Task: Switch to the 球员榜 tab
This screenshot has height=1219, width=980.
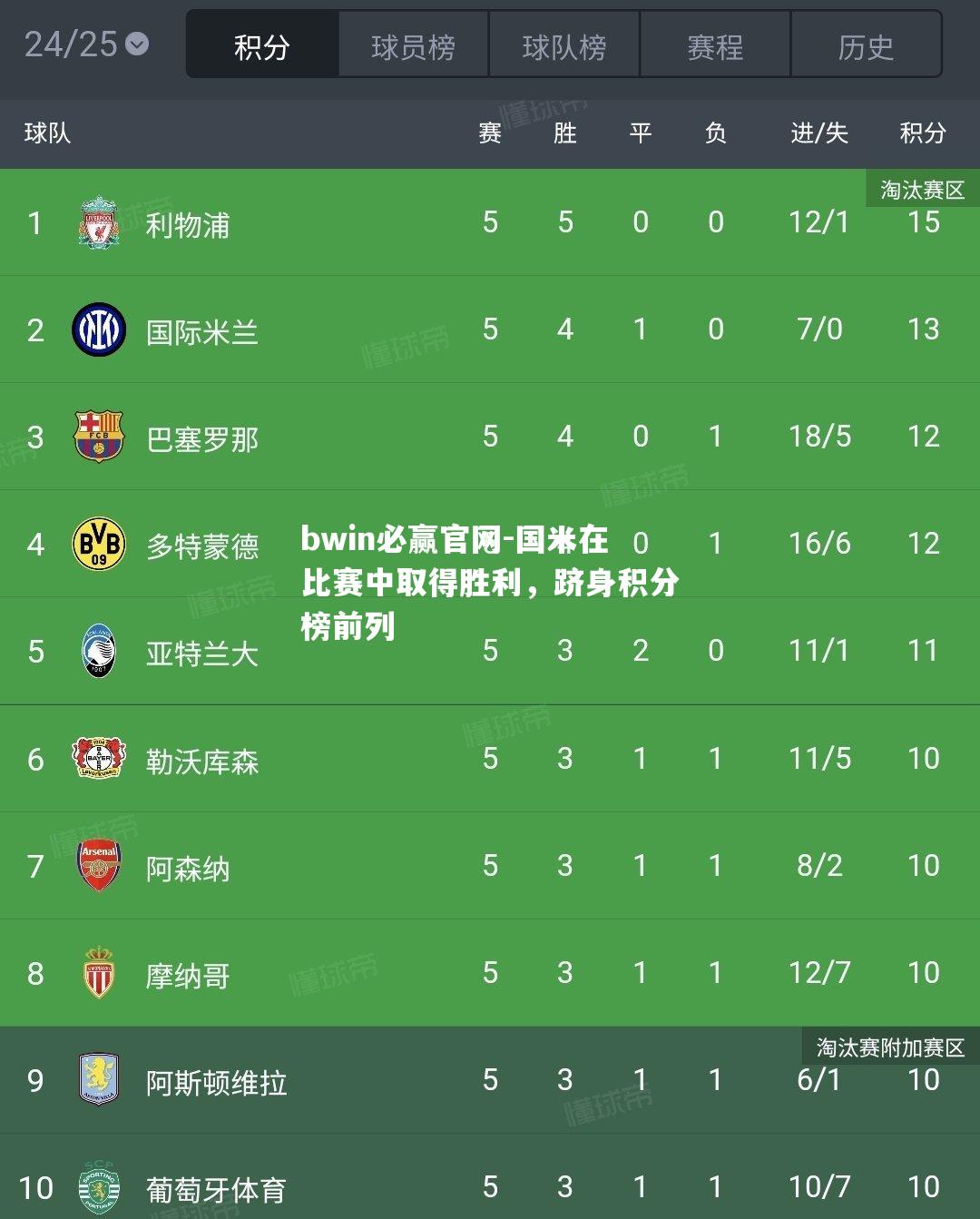Action: (x=414, y=46)
